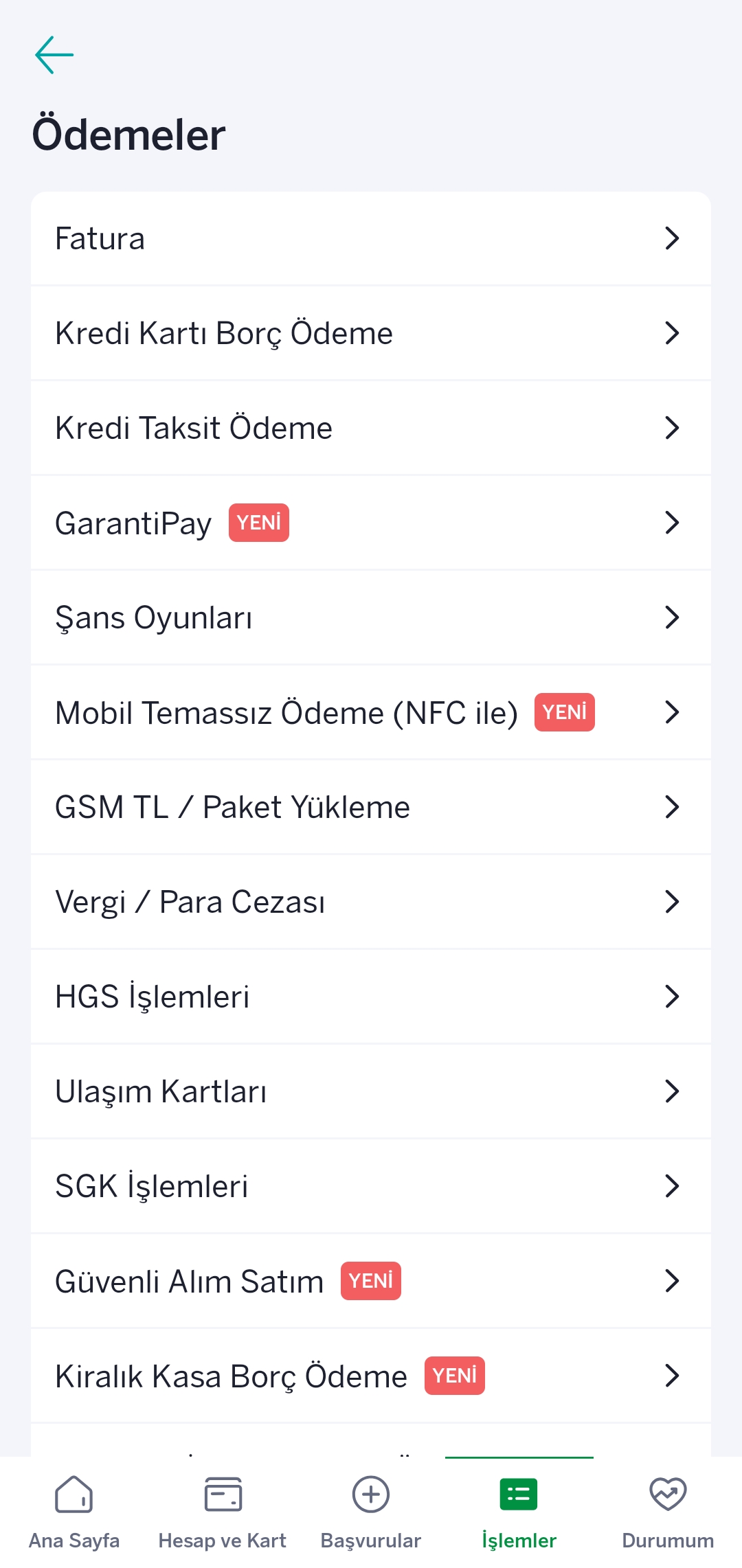Open the Fatura payment option
This screenshot has width=742, height=1568.
click(x=371, y=238)
